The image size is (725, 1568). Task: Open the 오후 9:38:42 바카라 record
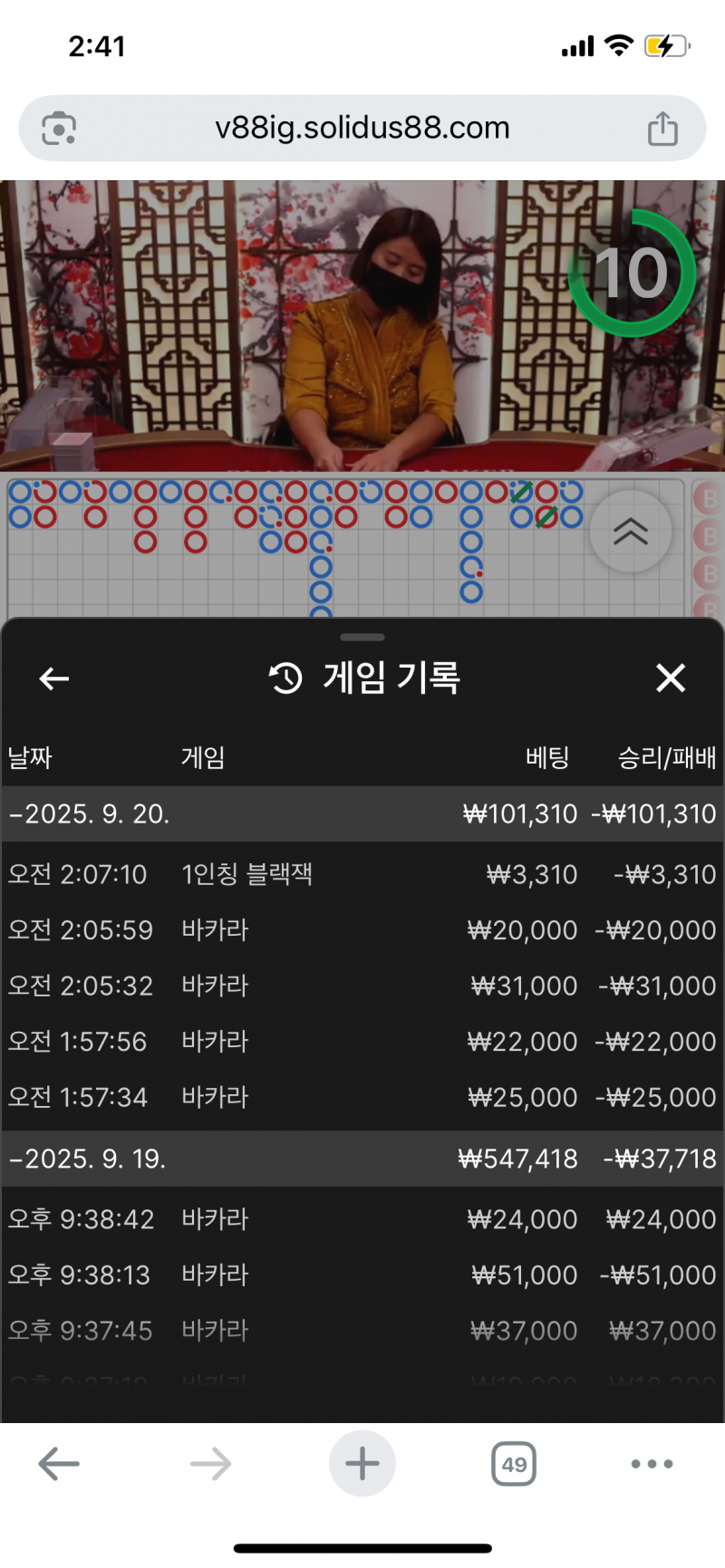click(362, 1219)
